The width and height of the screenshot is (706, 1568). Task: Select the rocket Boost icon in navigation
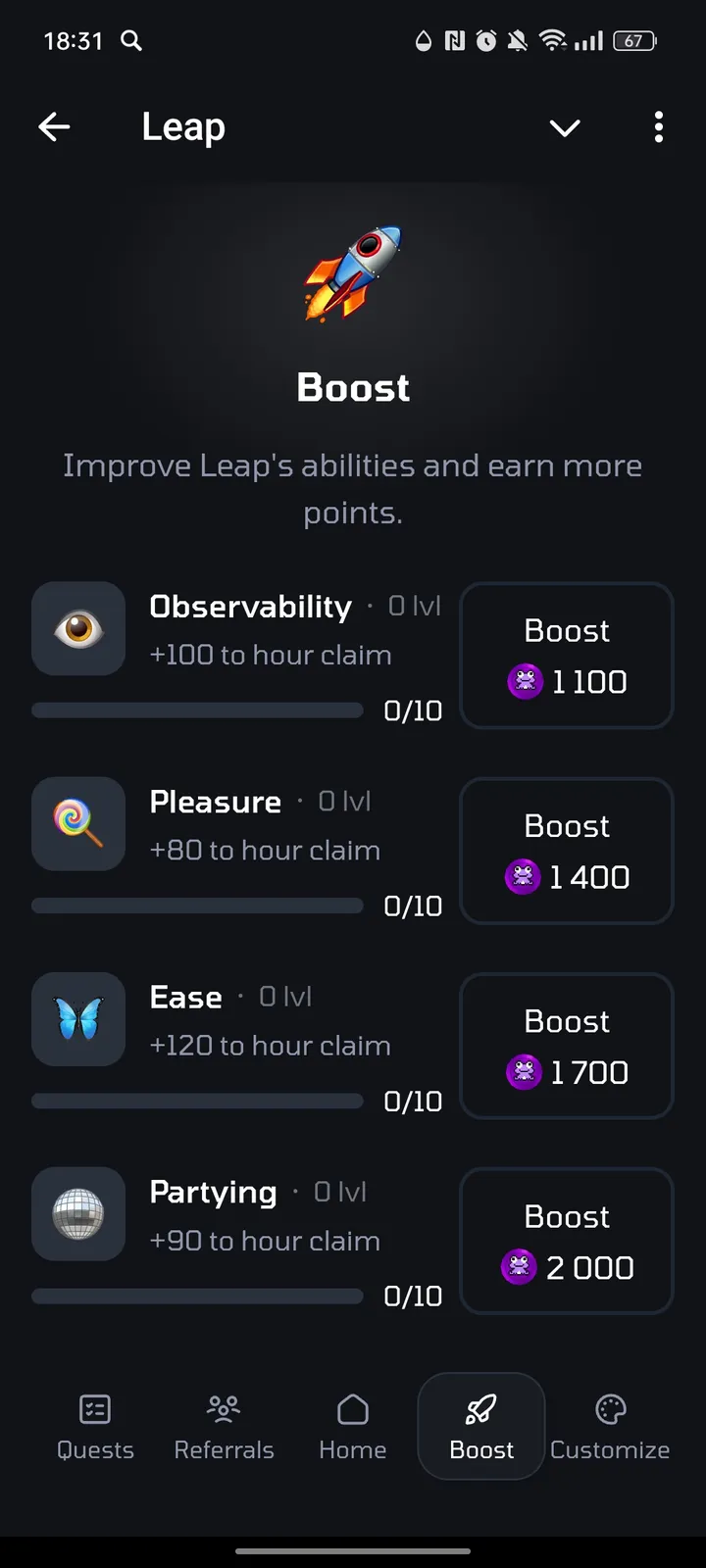pyautogui.click(x=479, y=1408)
